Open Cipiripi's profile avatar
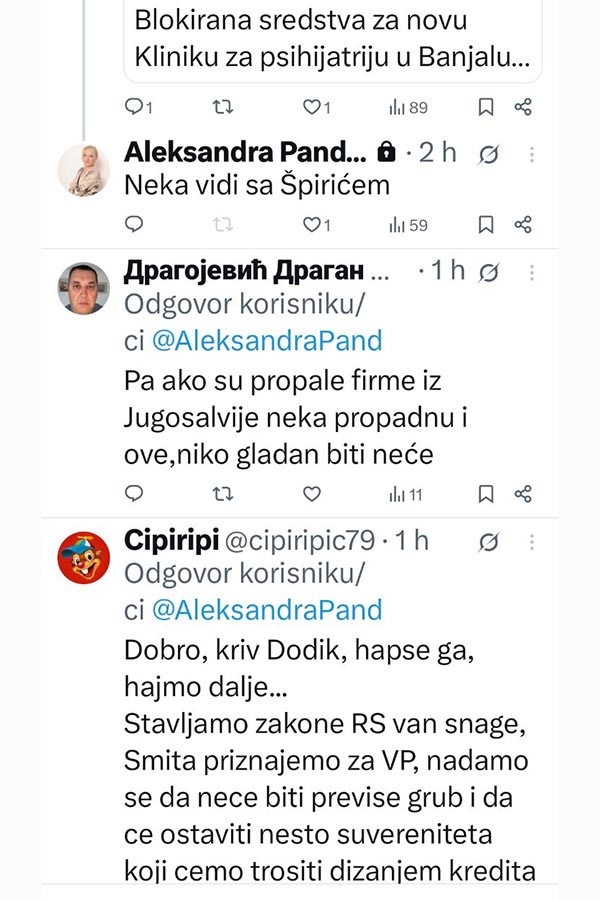The height and width of the screenshot is (900, 600). tap(84, 558)
